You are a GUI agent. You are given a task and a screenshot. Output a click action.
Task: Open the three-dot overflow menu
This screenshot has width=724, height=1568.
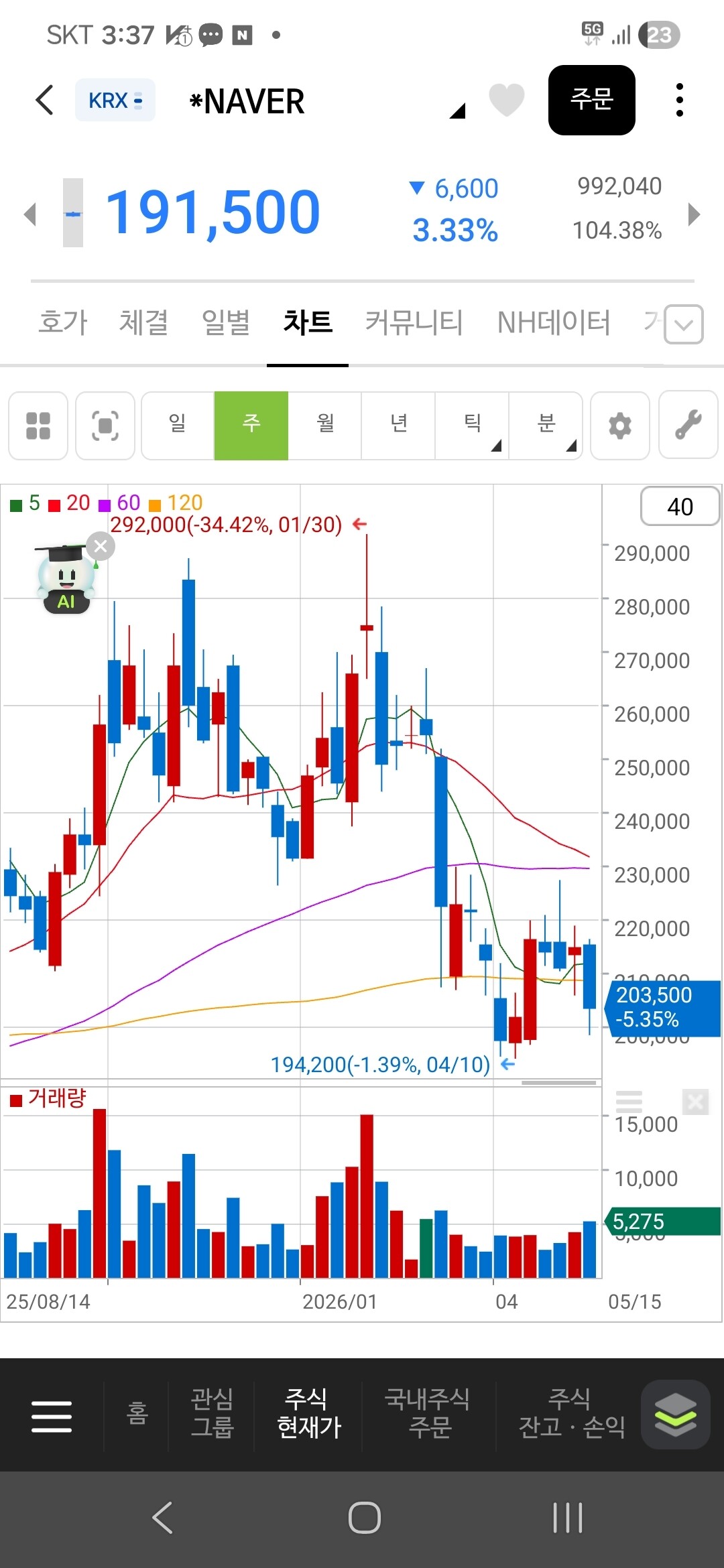click(680, 100)
